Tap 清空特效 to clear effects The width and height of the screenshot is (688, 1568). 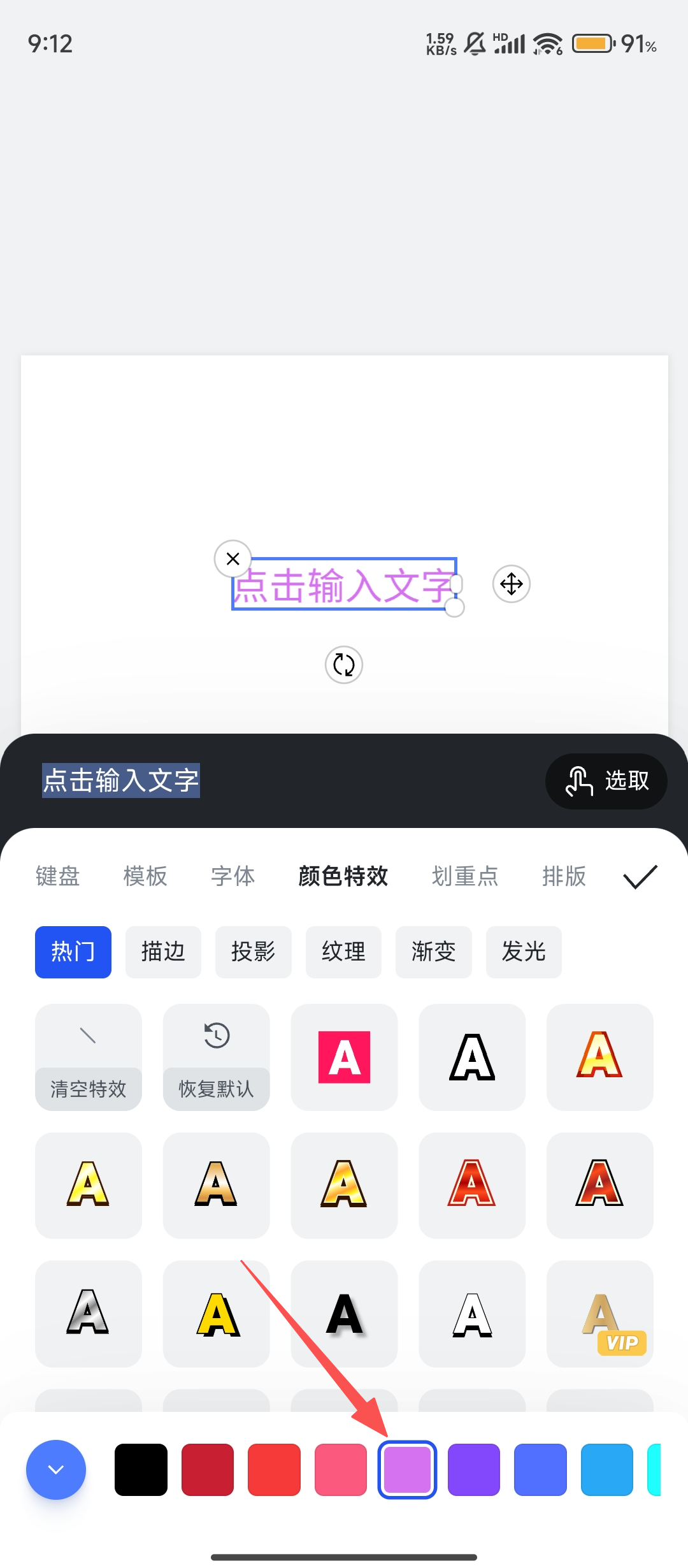point(89,1057)
